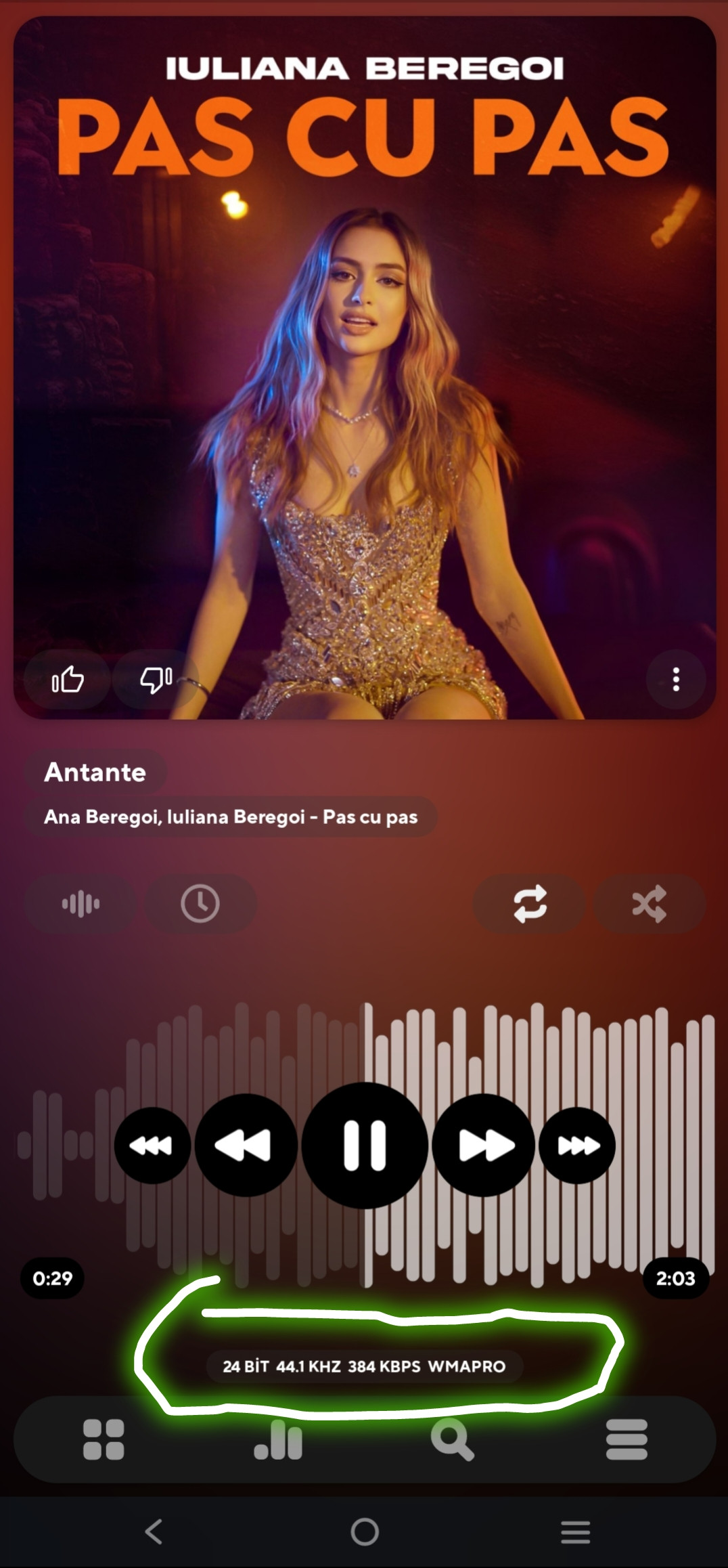Screen dimensions: 728x1568
Task: Jump back with the triple-rewind button
Action: 152,1146
